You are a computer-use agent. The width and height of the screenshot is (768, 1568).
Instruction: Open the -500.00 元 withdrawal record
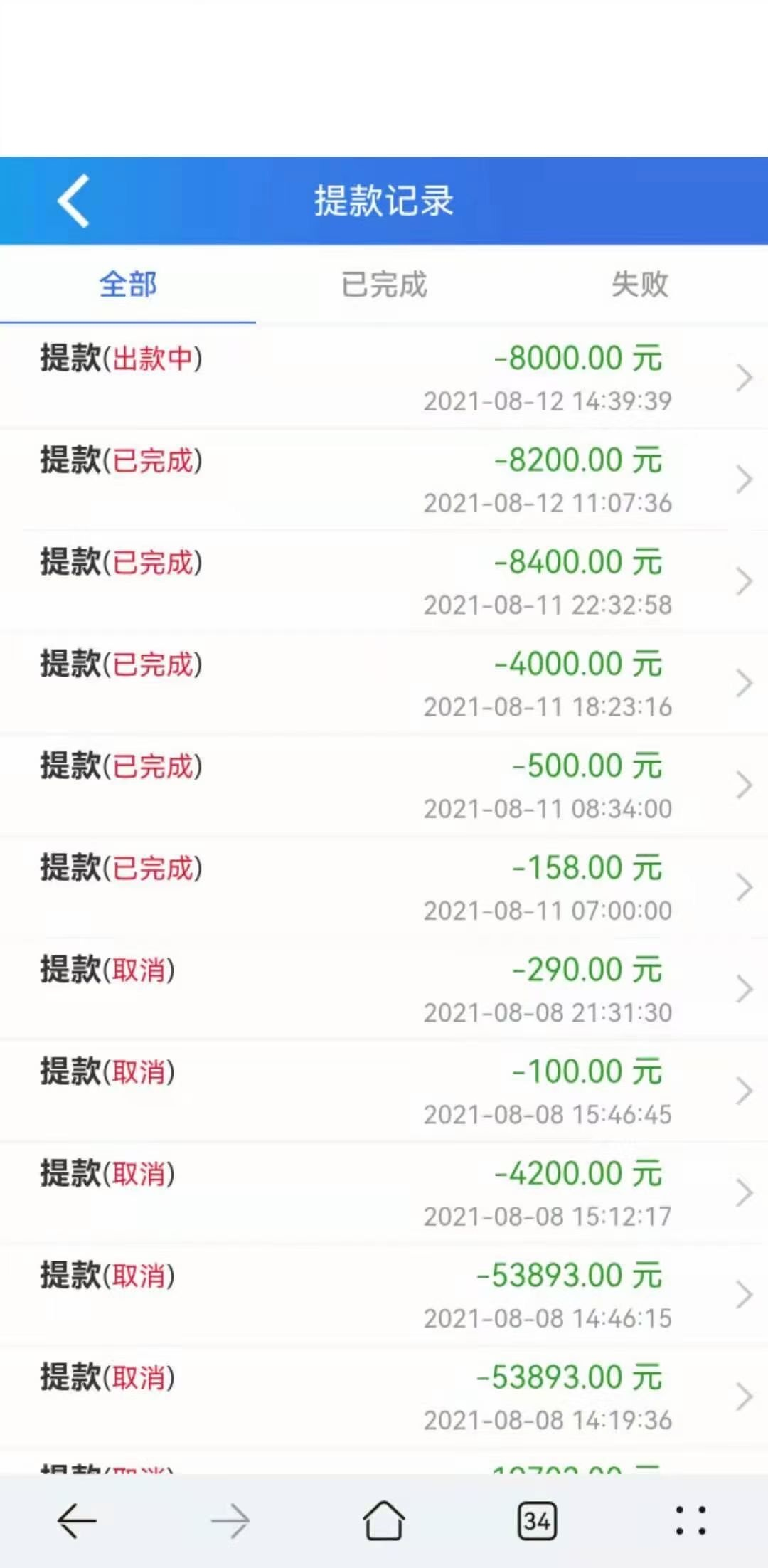[x=384, y=785]
